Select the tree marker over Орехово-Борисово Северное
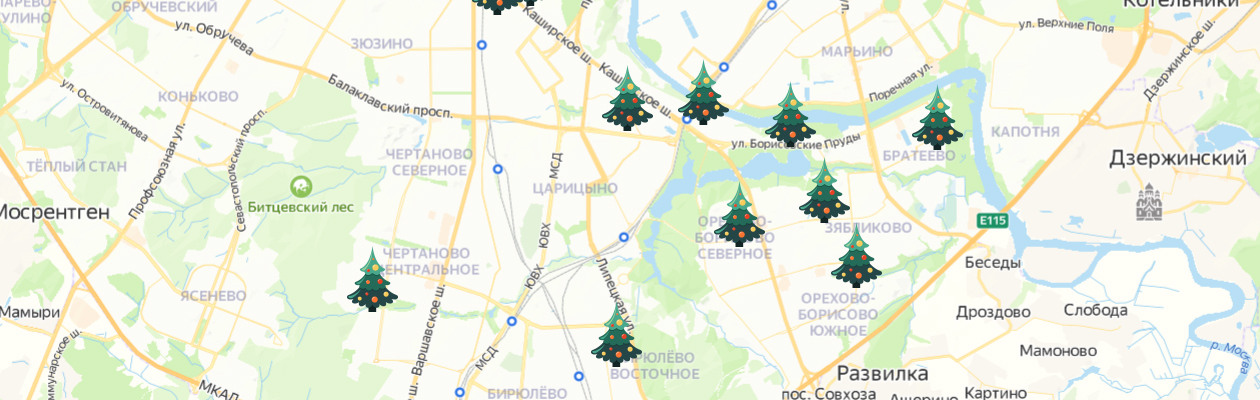The height and width of the screenshot is (400, 1260). [x=739, y=215]
